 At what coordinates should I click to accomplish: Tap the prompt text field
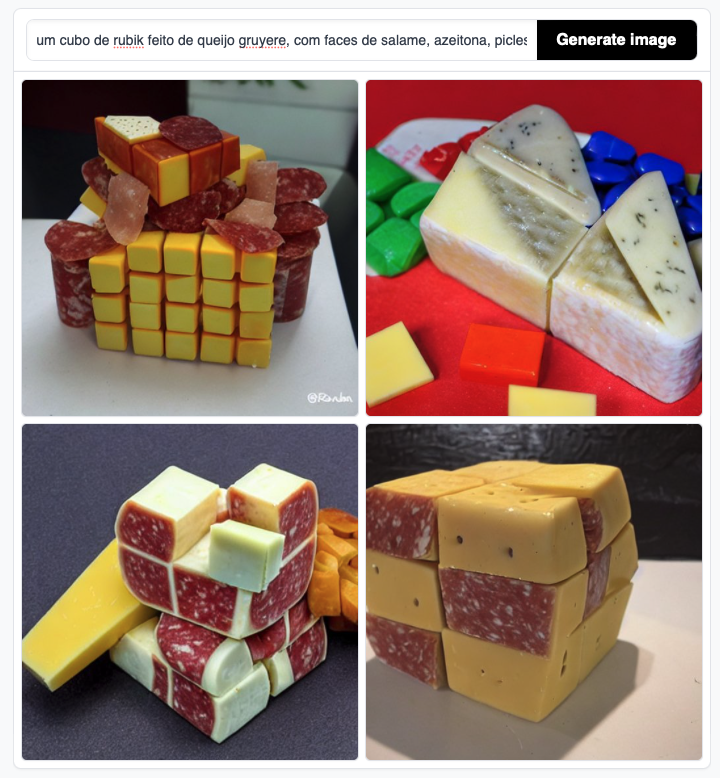pos(281,40)
